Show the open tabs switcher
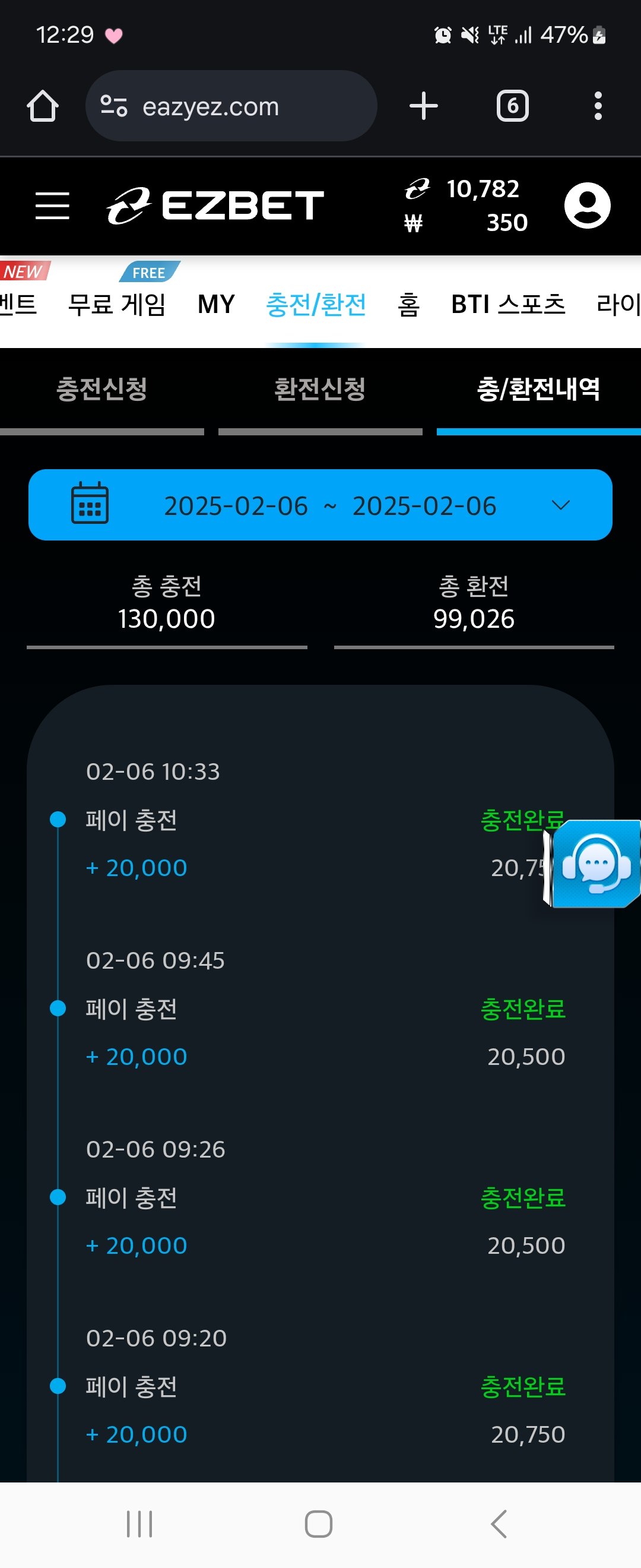 (x=512, y=106)
